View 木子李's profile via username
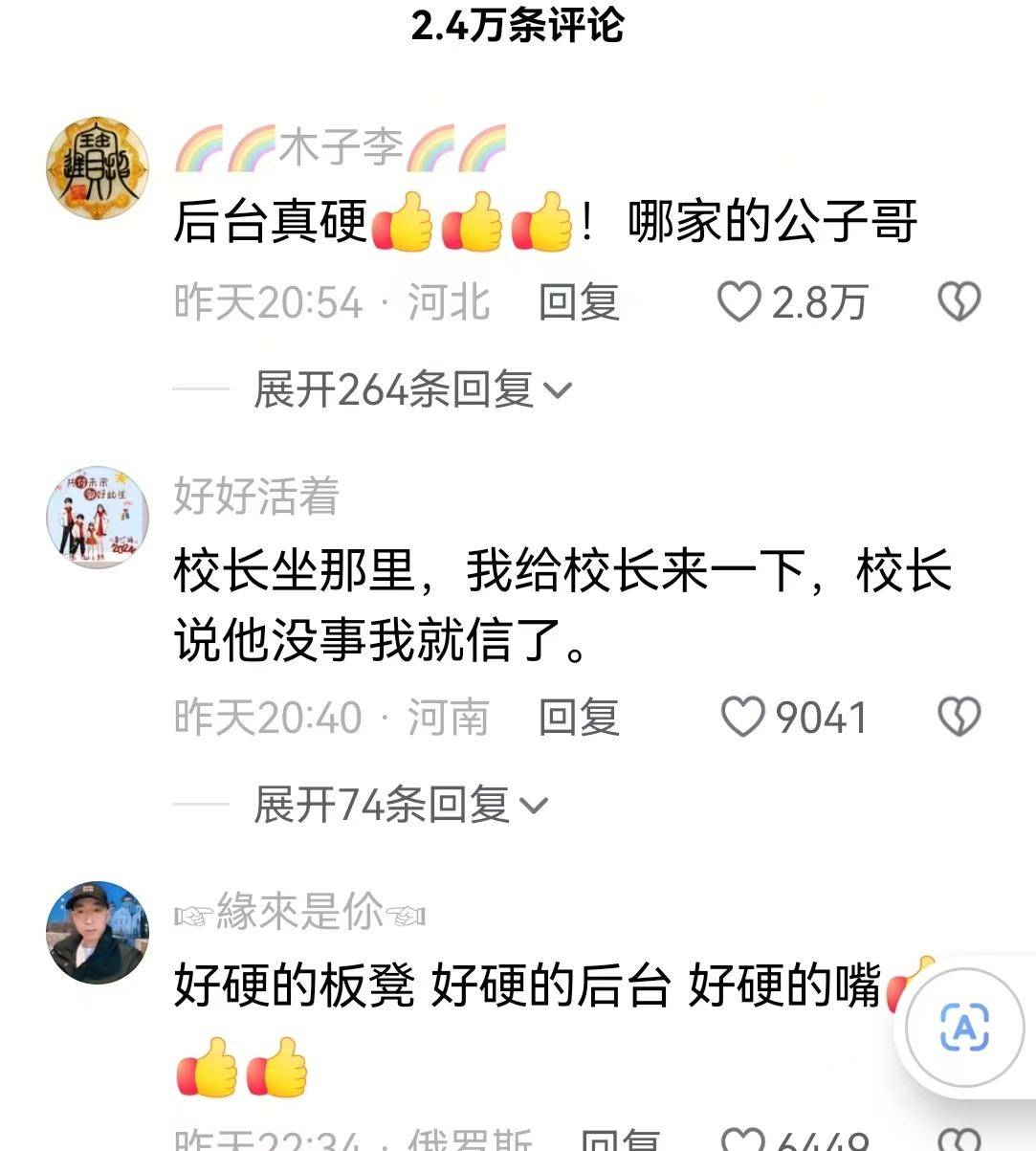 341,147
